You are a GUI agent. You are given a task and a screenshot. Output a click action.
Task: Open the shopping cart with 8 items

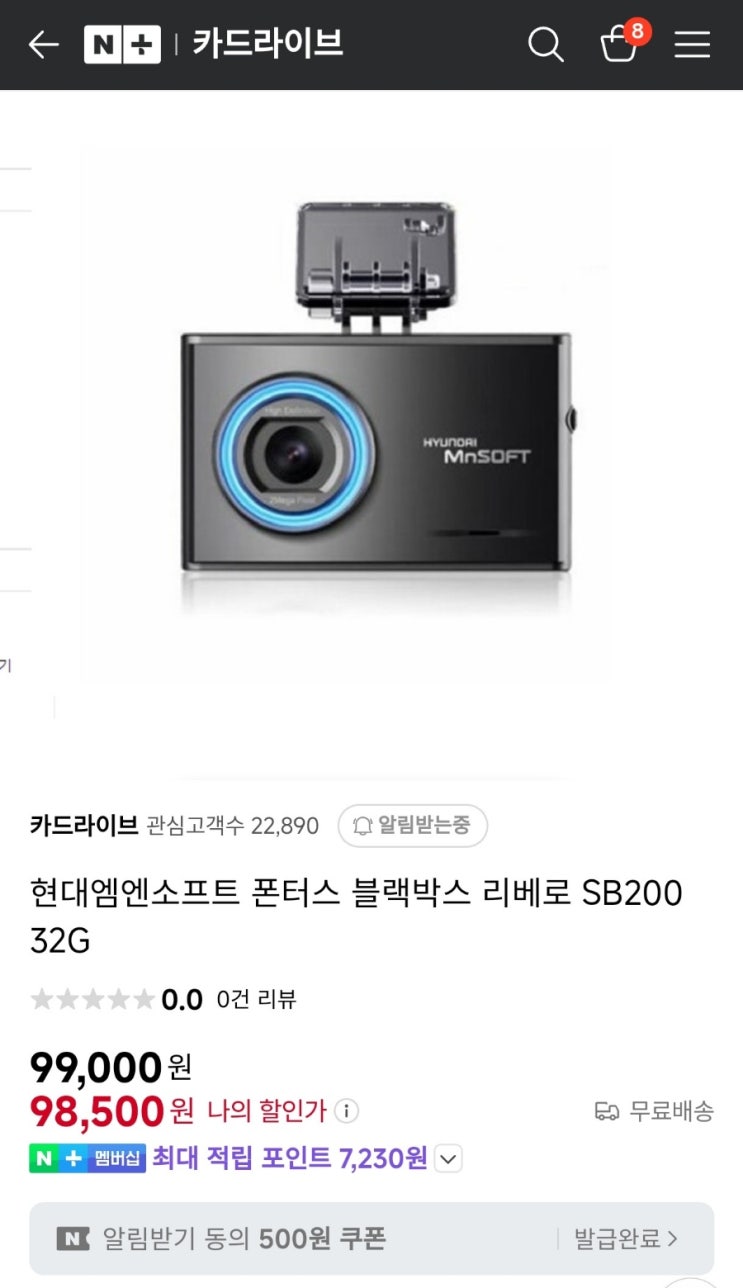[x=620, y=45]
